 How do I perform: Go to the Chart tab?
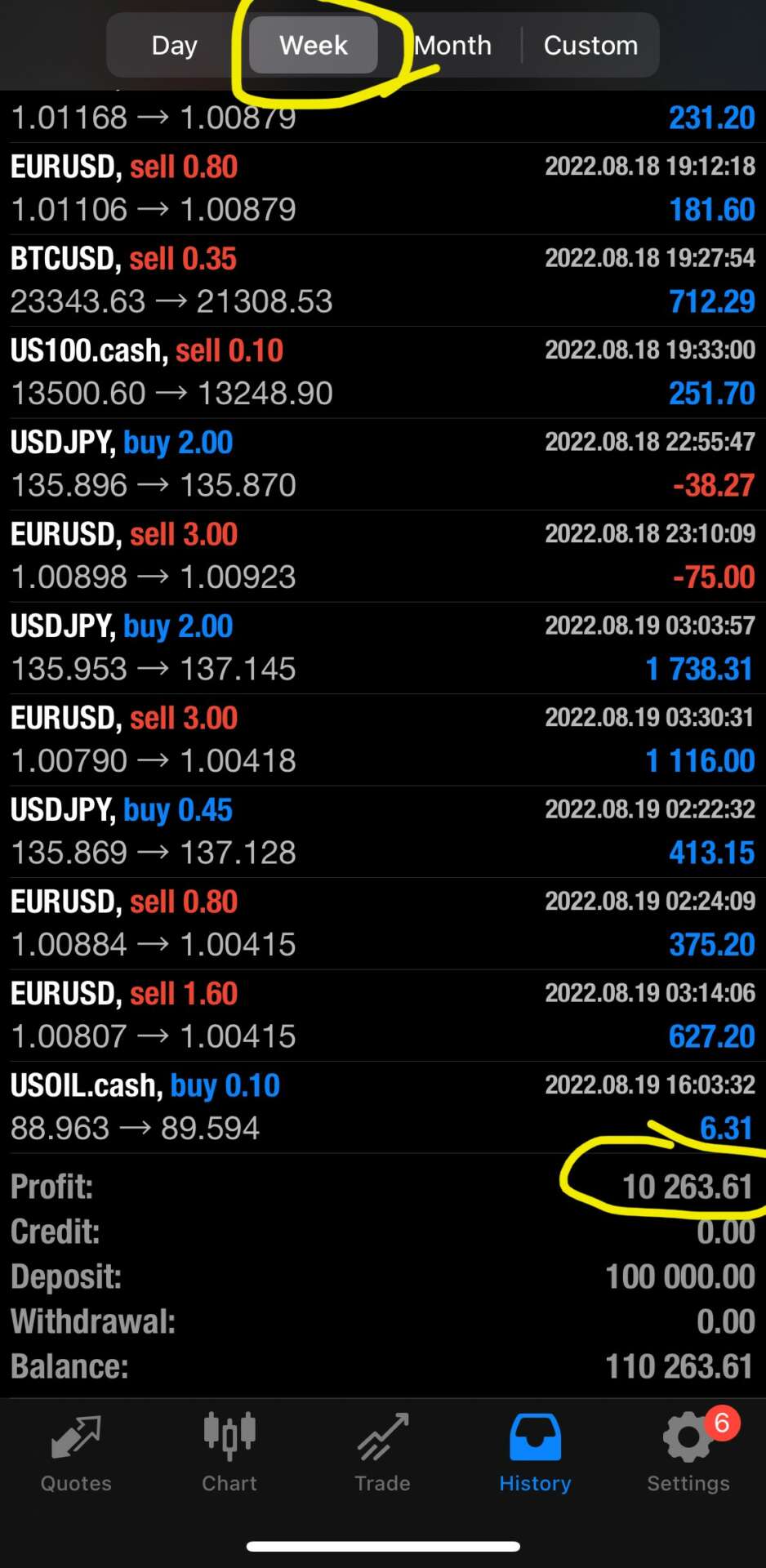coord(229,1454)
